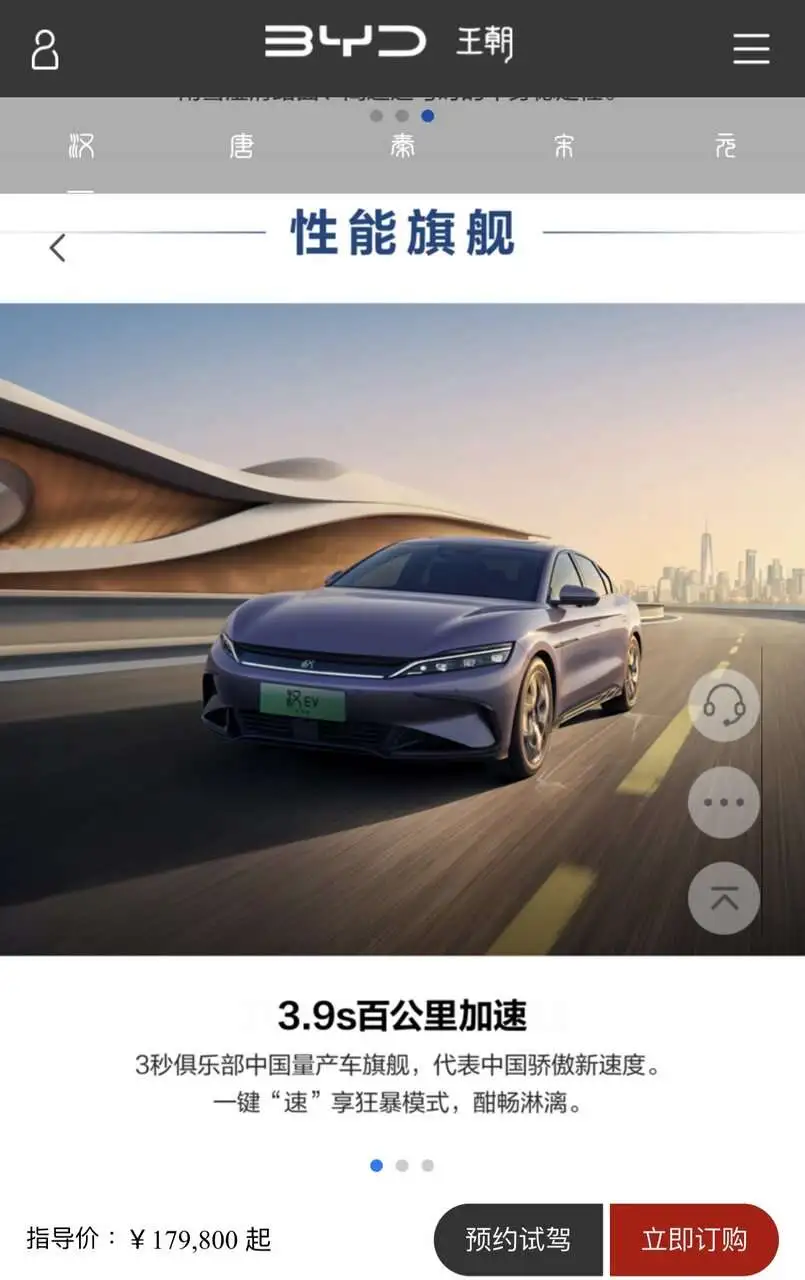This screenshot has width=805, height=1280.
Task: Select the second carousel page dot
Action: (x=402, y=1165)
